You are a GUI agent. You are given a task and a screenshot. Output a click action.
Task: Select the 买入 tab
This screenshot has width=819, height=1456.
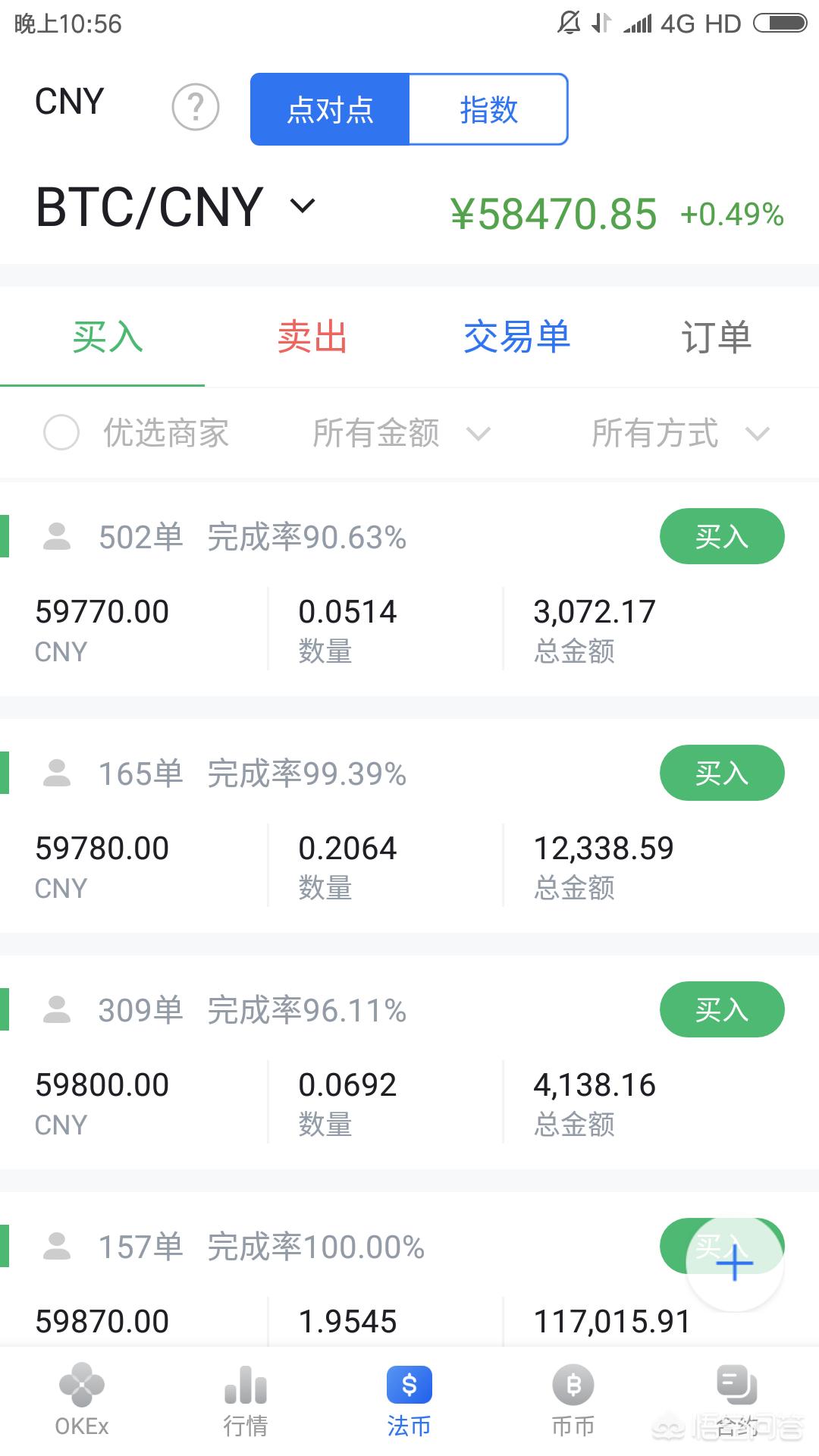107,337
